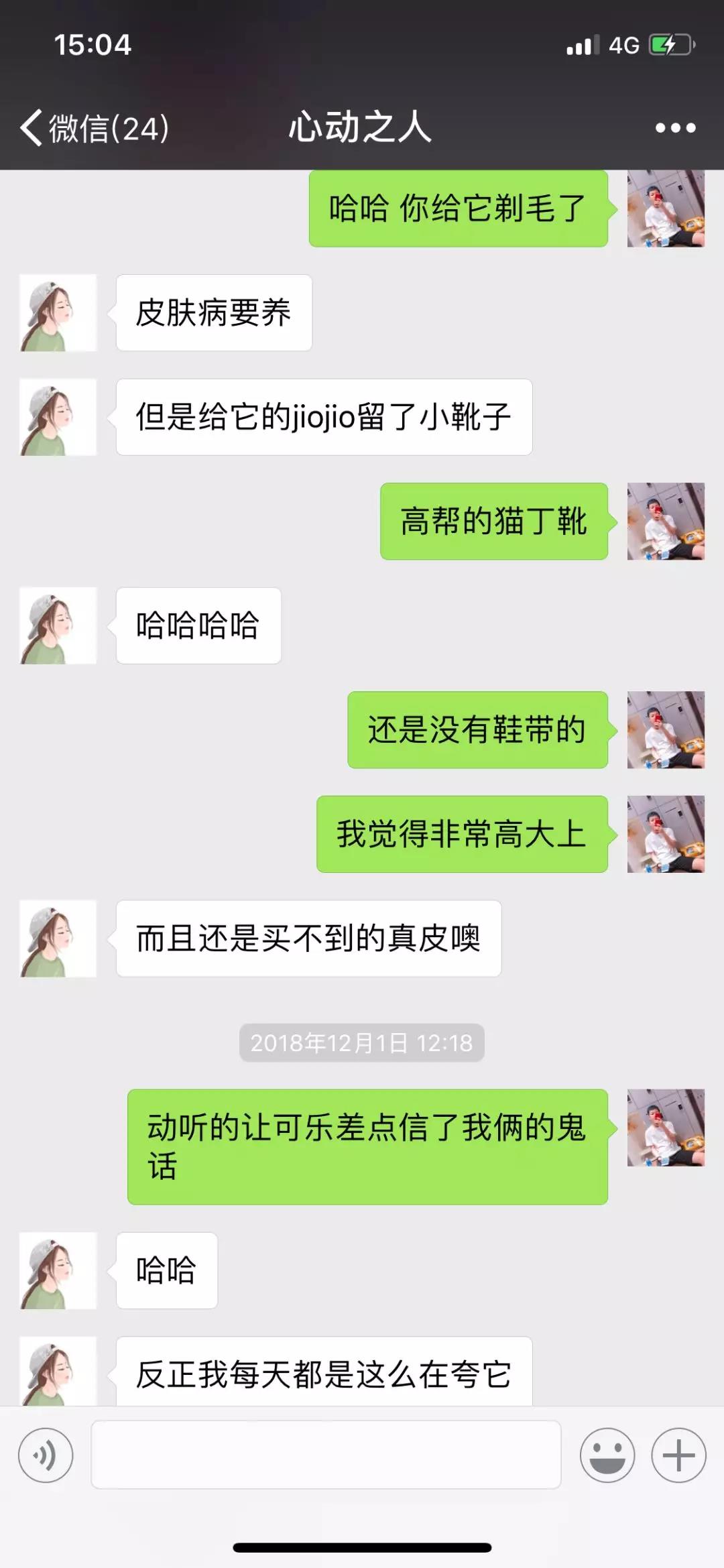Open the chat details overflow menu
The image size is (724, 1568).
[x=675, y=127]
